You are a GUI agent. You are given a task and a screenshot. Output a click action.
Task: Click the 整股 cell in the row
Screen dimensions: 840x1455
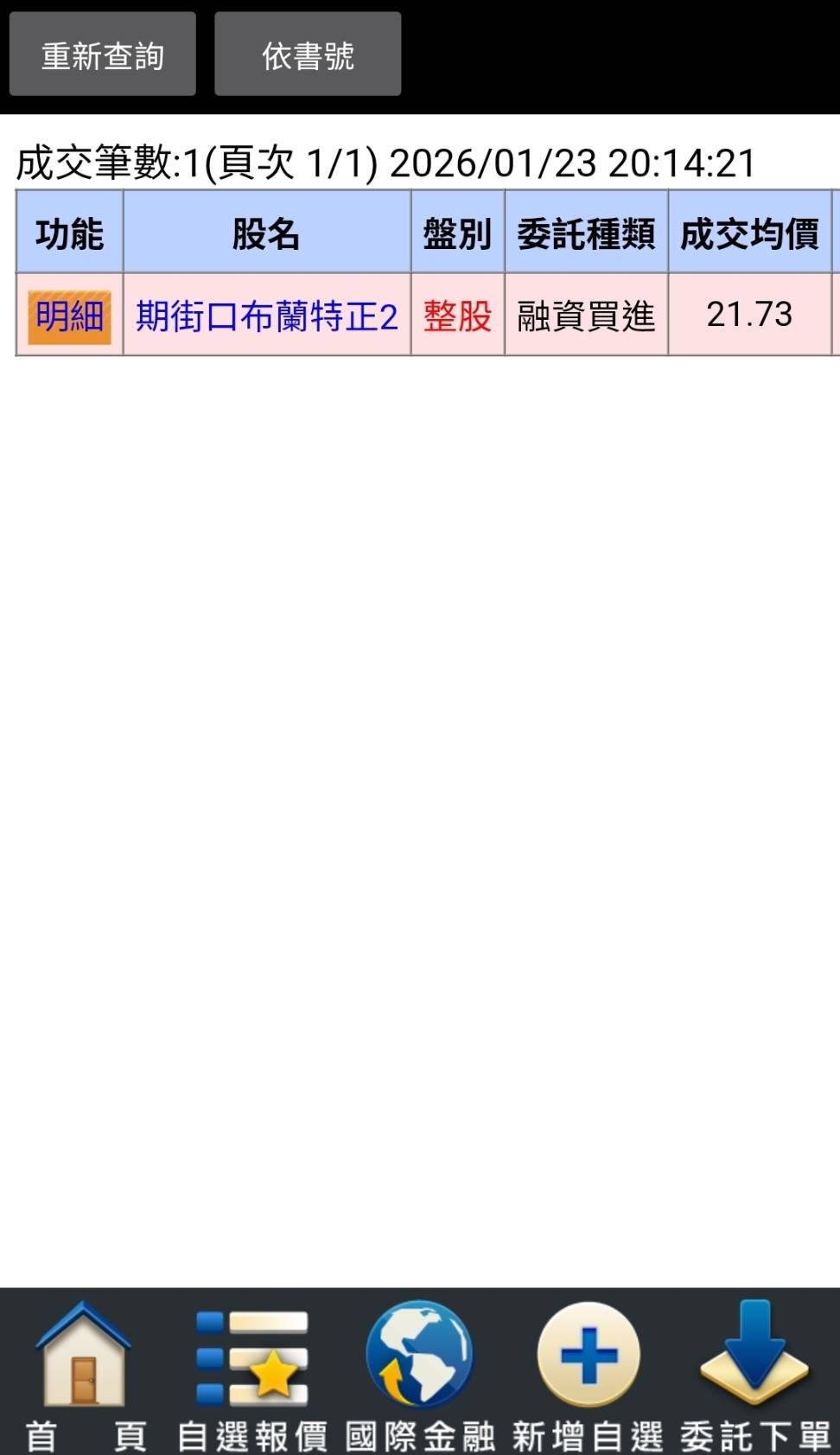coord(456,315)
